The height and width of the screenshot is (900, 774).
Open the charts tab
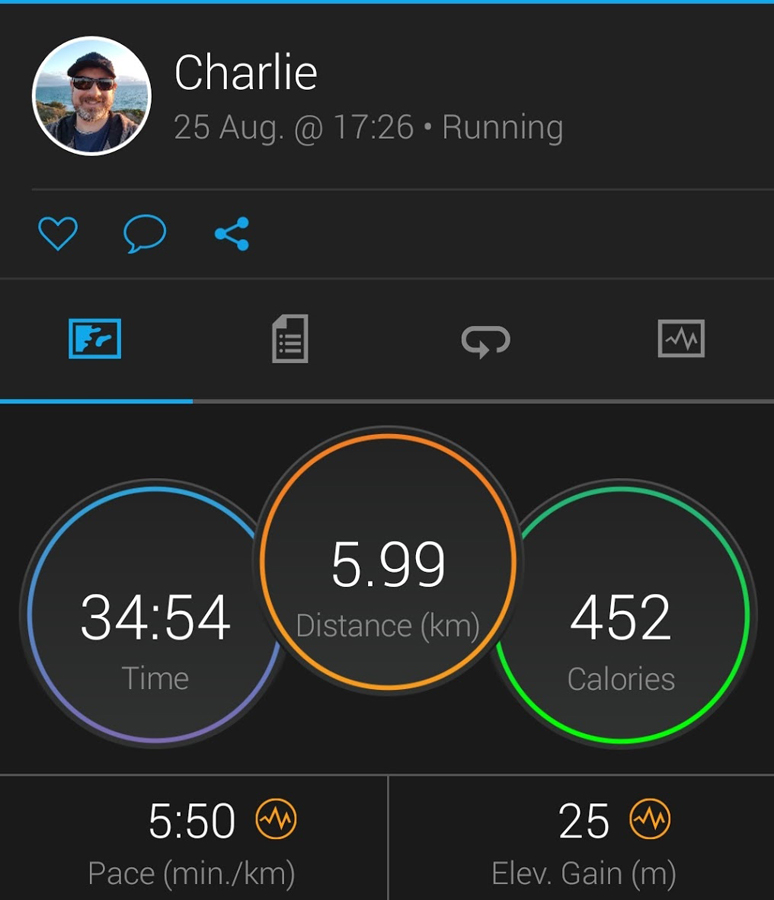coord(681,339)
